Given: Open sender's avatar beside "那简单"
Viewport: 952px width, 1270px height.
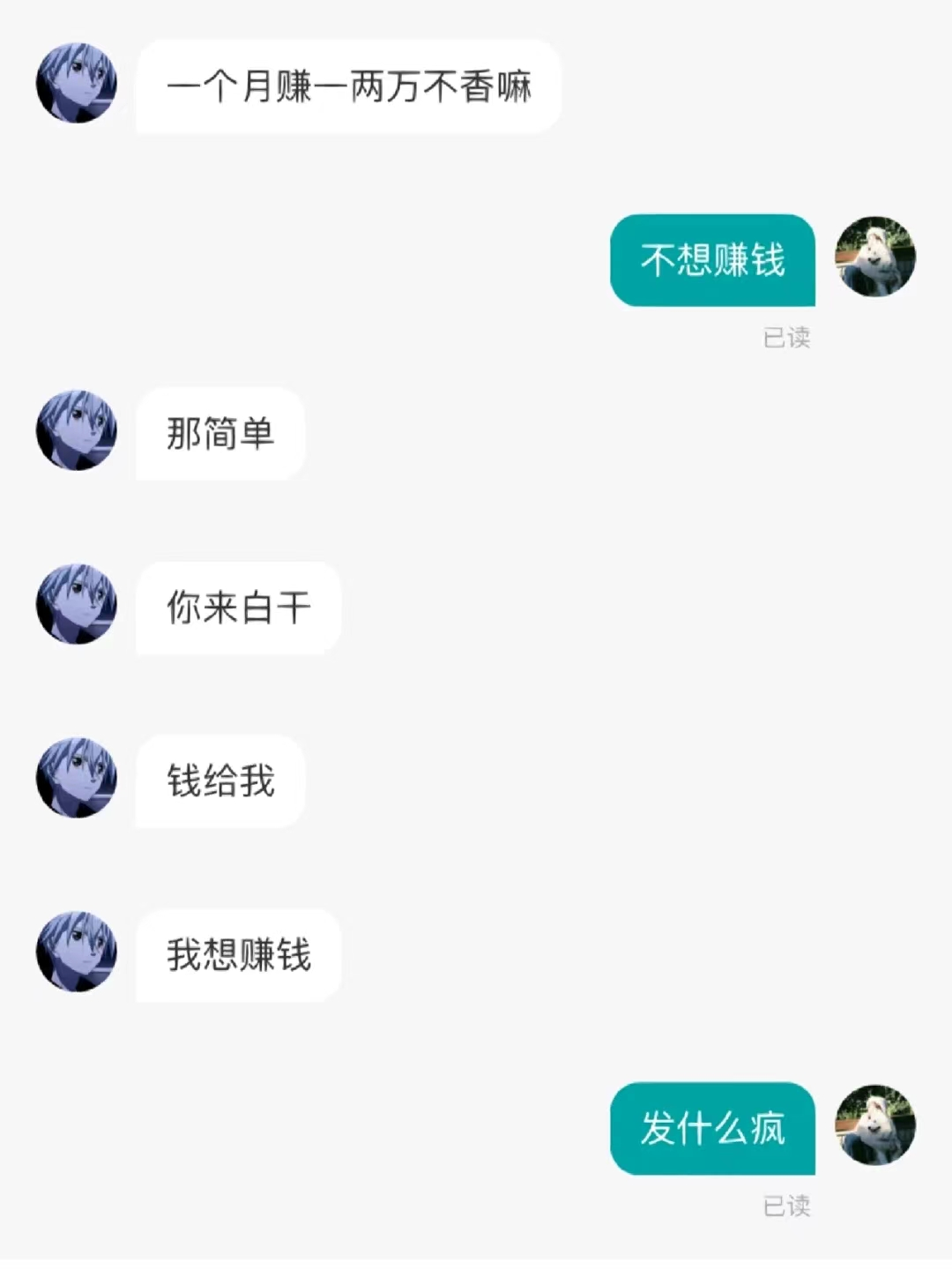Looking at the screenshot, I should (x=77, y=430).
